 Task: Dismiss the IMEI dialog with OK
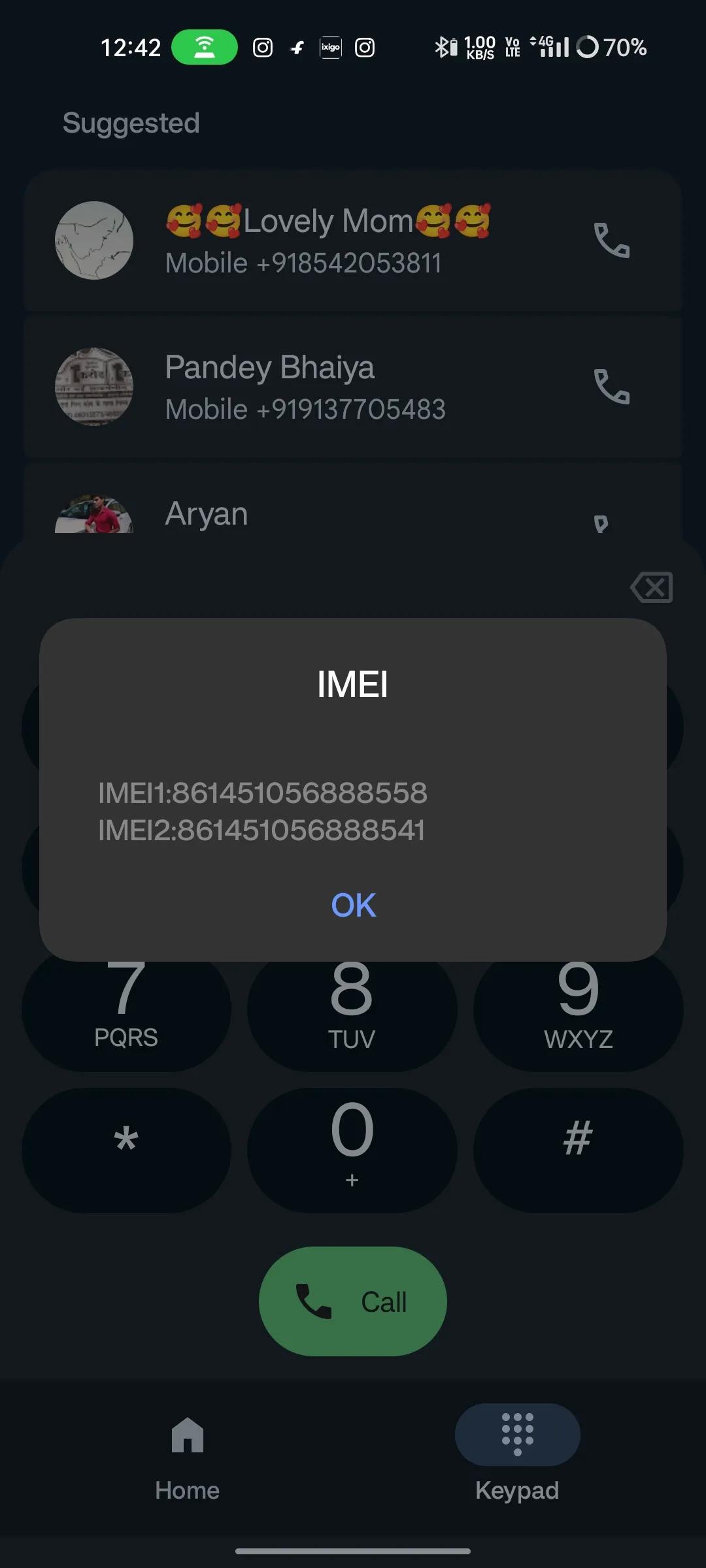tap(353, 905)
